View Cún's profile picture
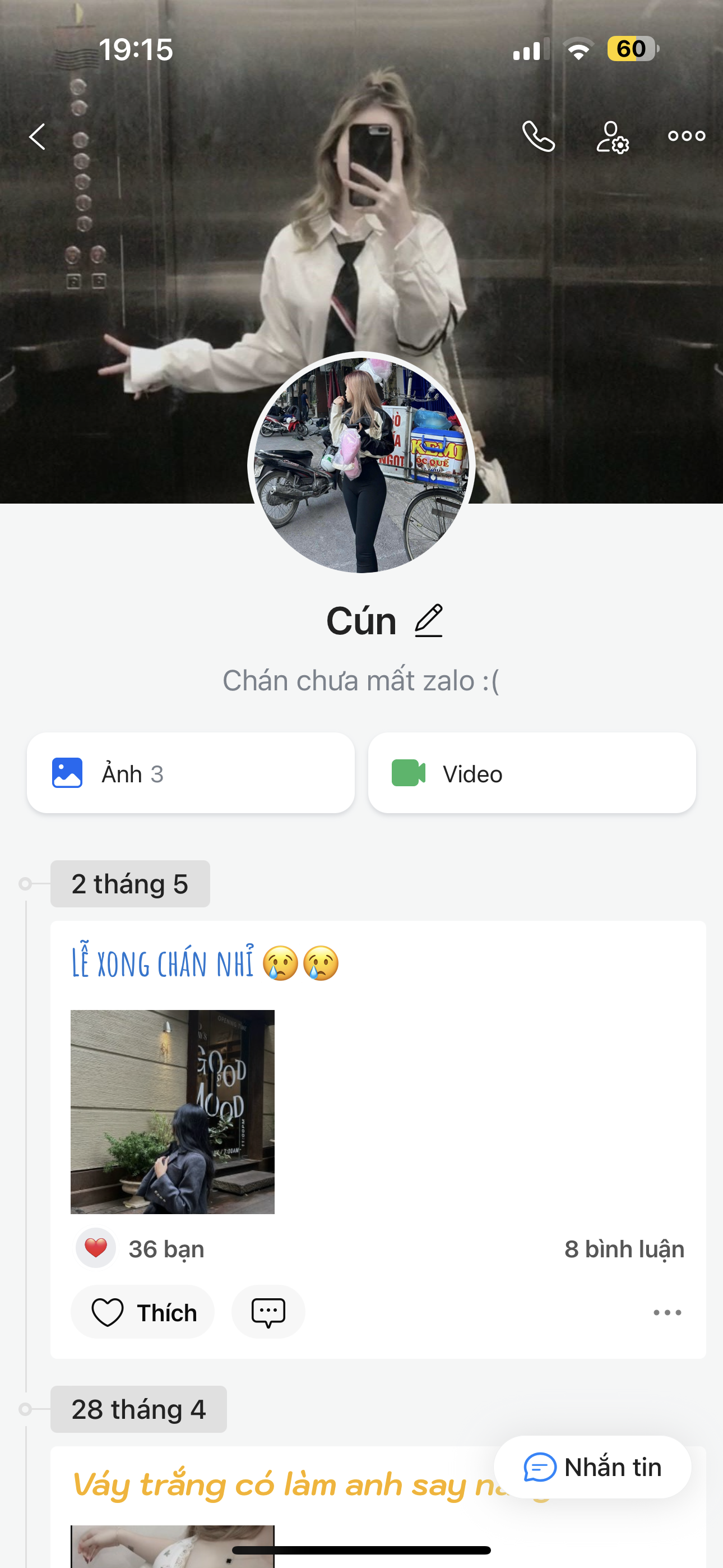The width and height of the screenshot is (723, 1568). (361, 464)
